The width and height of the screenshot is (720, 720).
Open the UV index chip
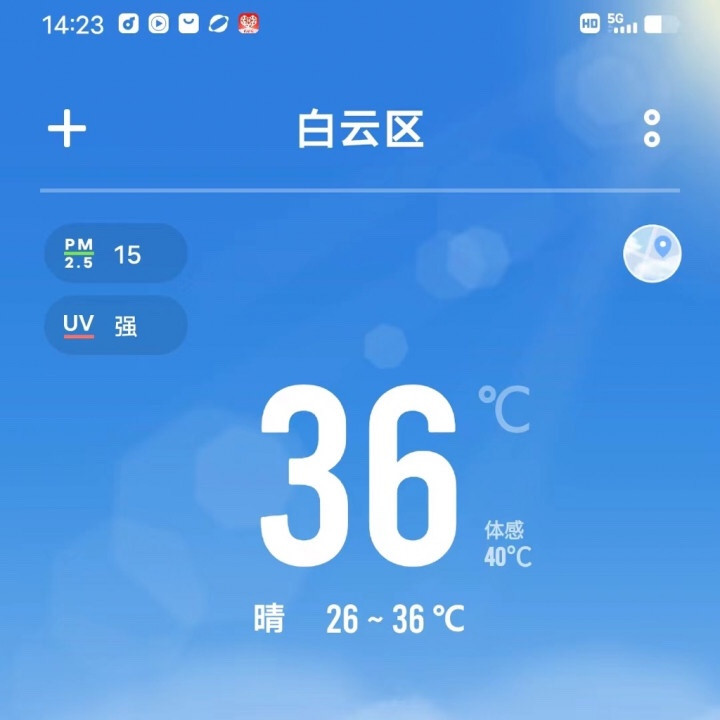pyautogui.click(x=115, y=325)
